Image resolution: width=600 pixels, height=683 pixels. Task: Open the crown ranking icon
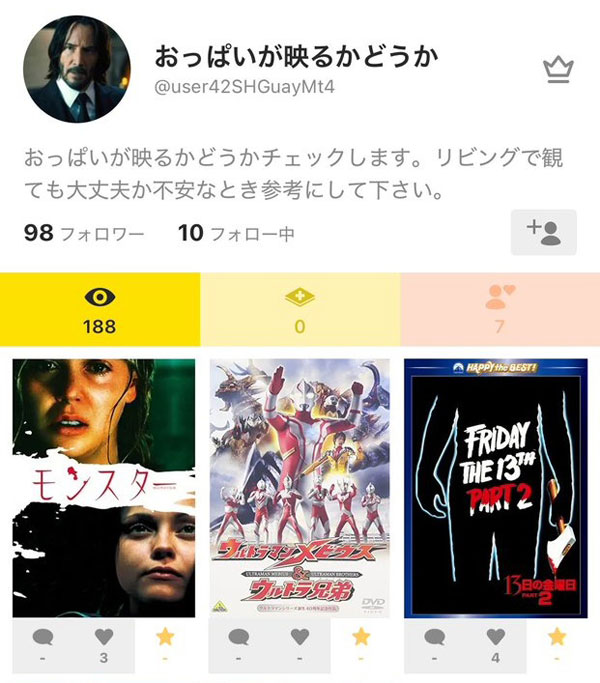click(x=557, y=70)
